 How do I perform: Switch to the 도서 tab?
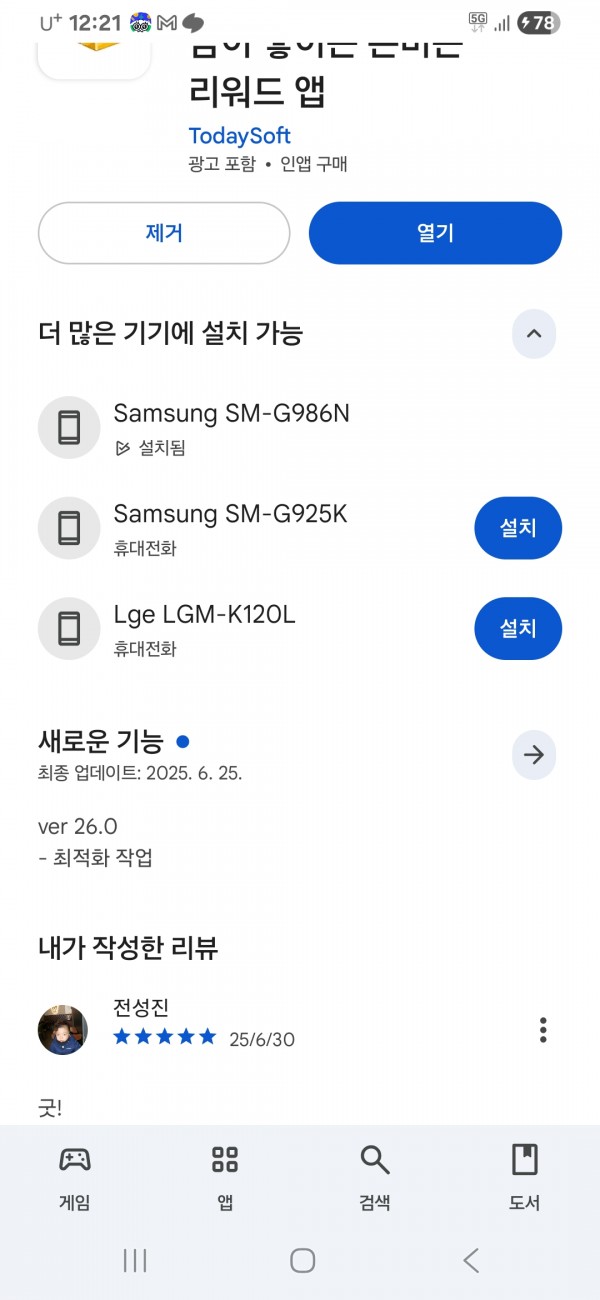[x=525, y=1178]
